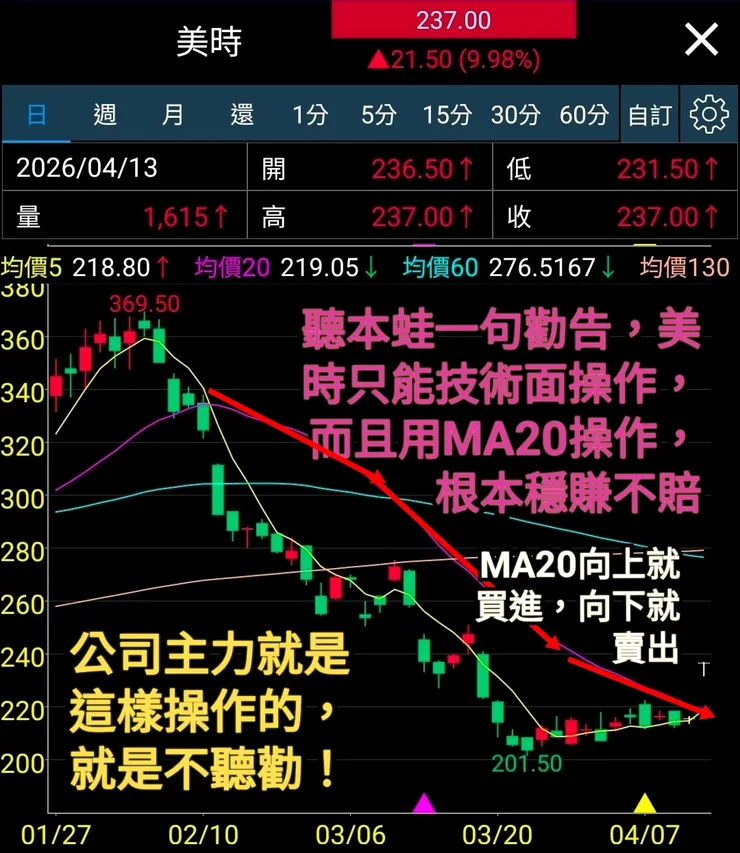Screen dimensions: 740x853
Task: Open the 還 tab
Action: tap(240, 114)
